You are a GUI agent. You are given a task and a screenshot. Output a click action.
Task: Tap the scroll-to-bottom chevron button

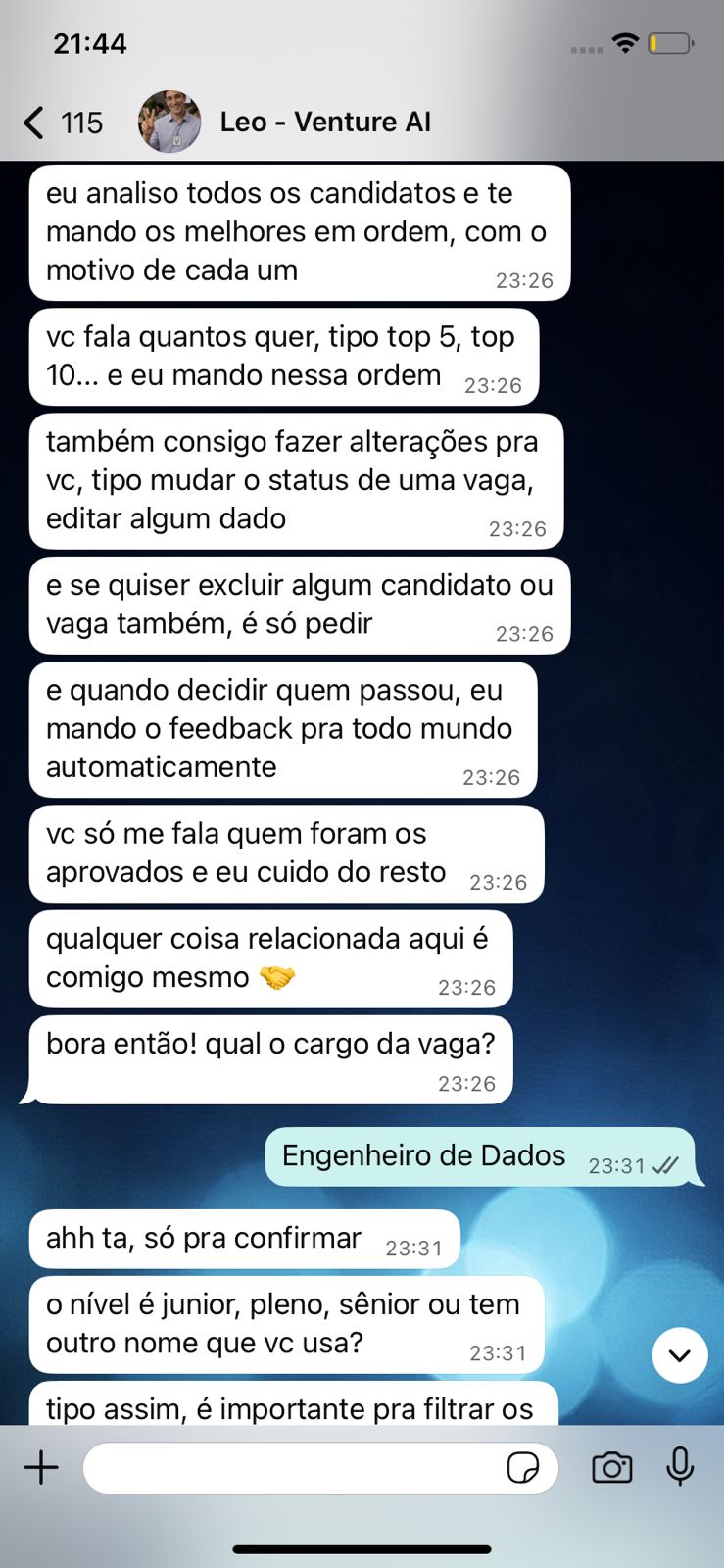[679, 1355]
